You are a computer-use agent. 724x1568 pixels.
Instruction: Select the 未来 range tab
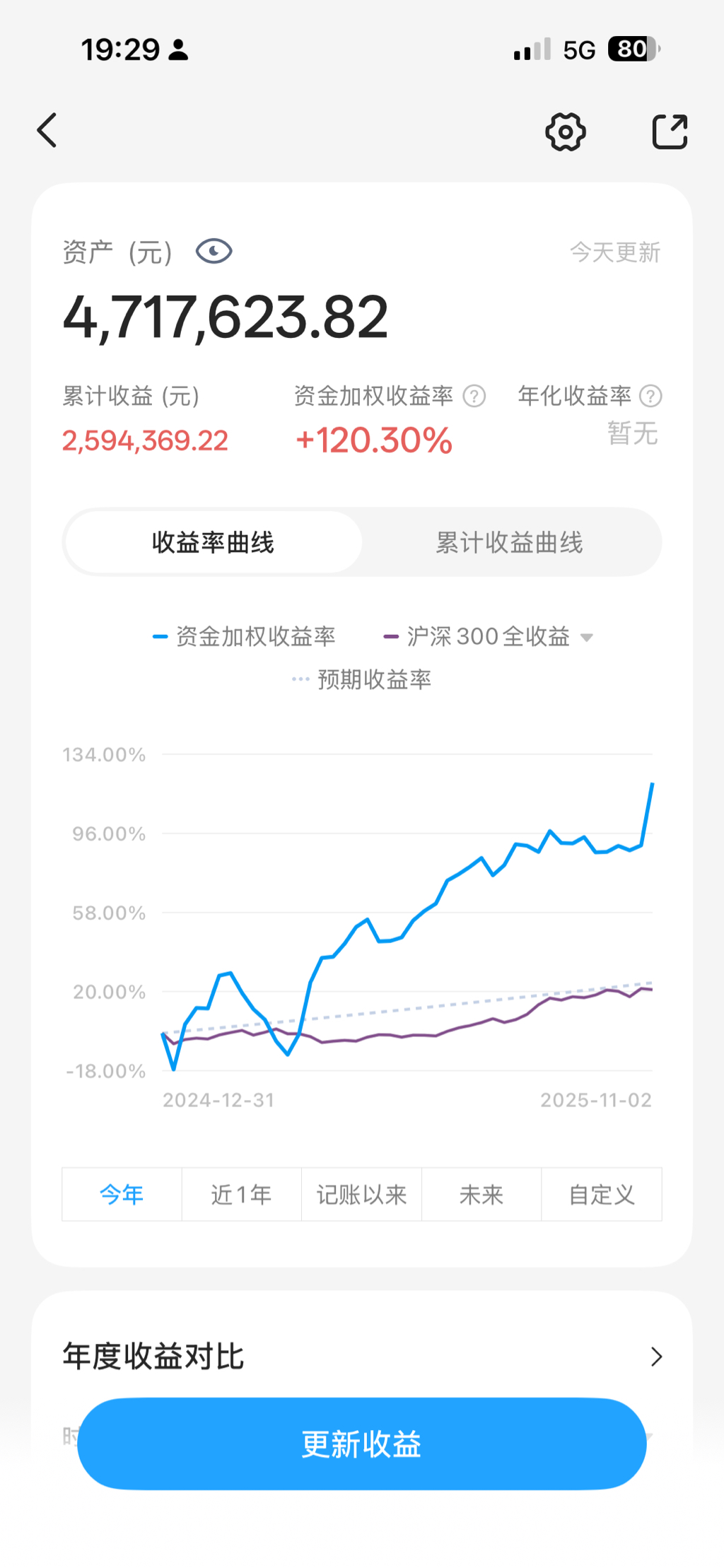481,1195
